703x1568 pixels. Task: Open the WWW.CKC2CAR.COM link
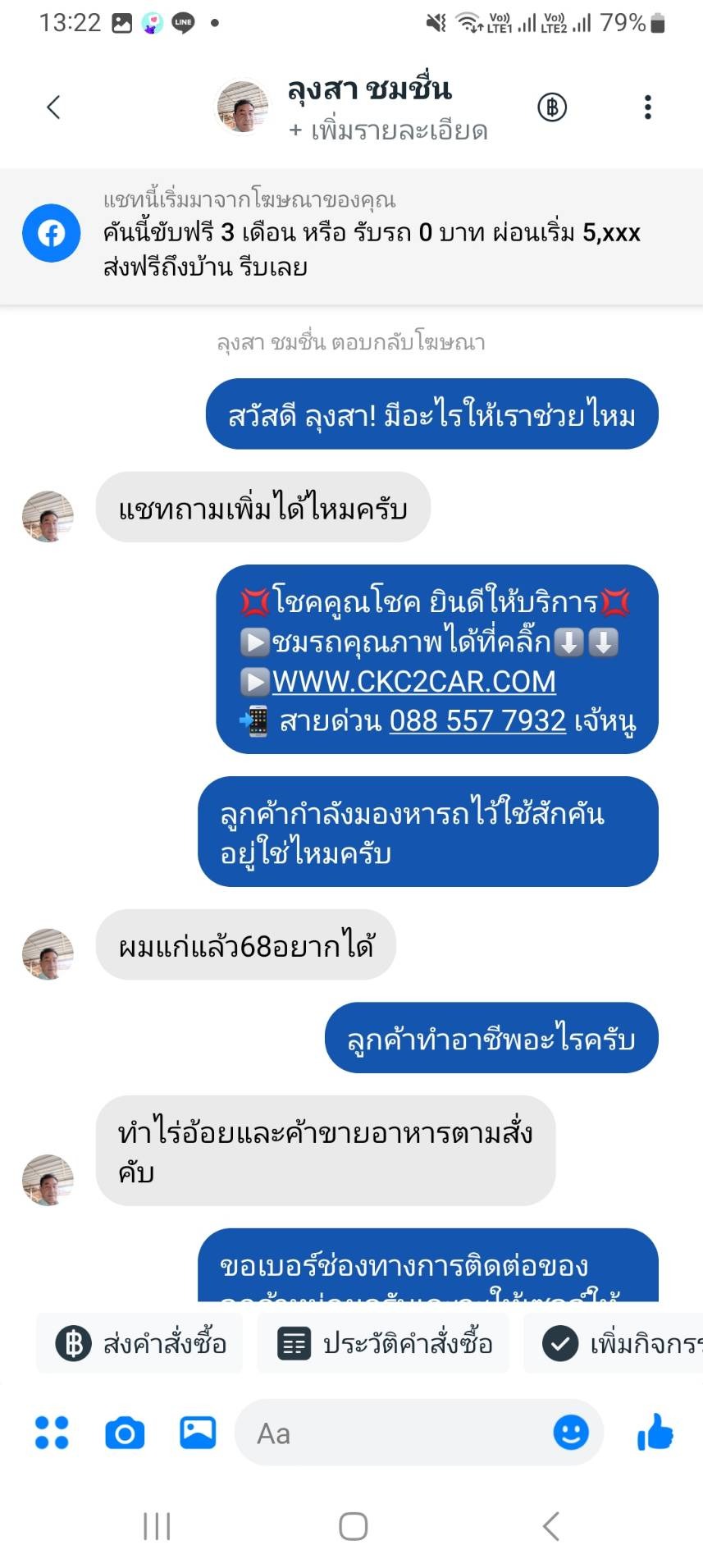click(413, 681)
